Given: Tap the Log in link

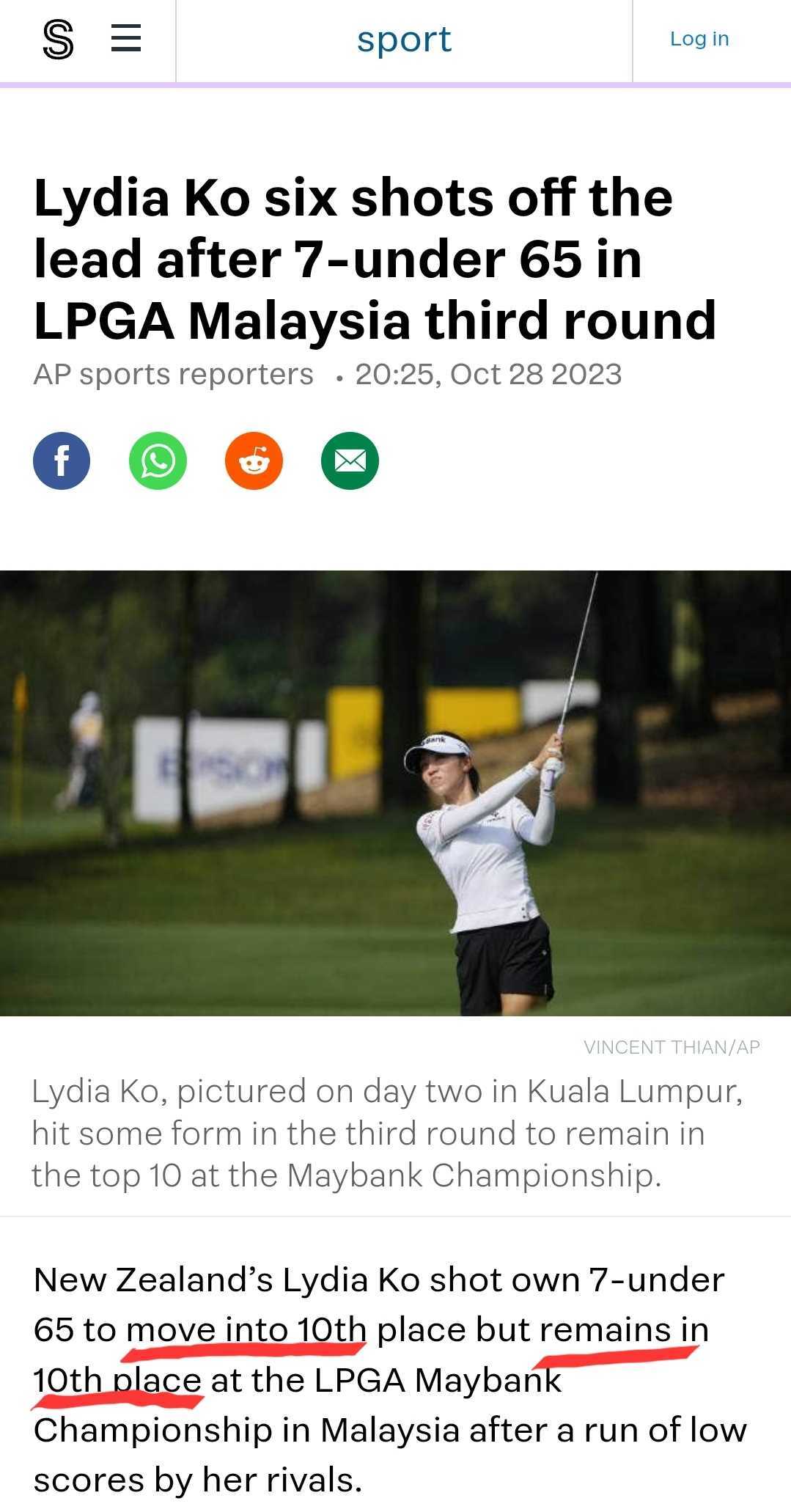Looking at the screenshot, I should 699,39.
